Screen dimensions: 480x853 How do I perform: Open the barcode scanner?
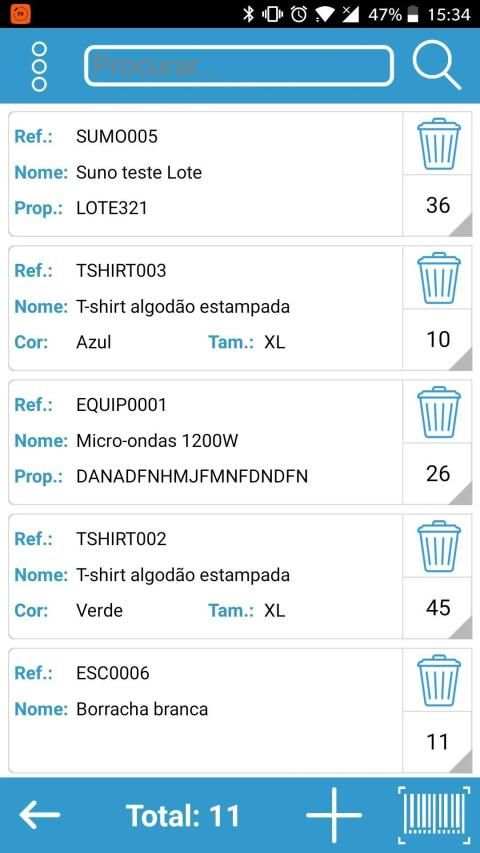click(434, 815)
